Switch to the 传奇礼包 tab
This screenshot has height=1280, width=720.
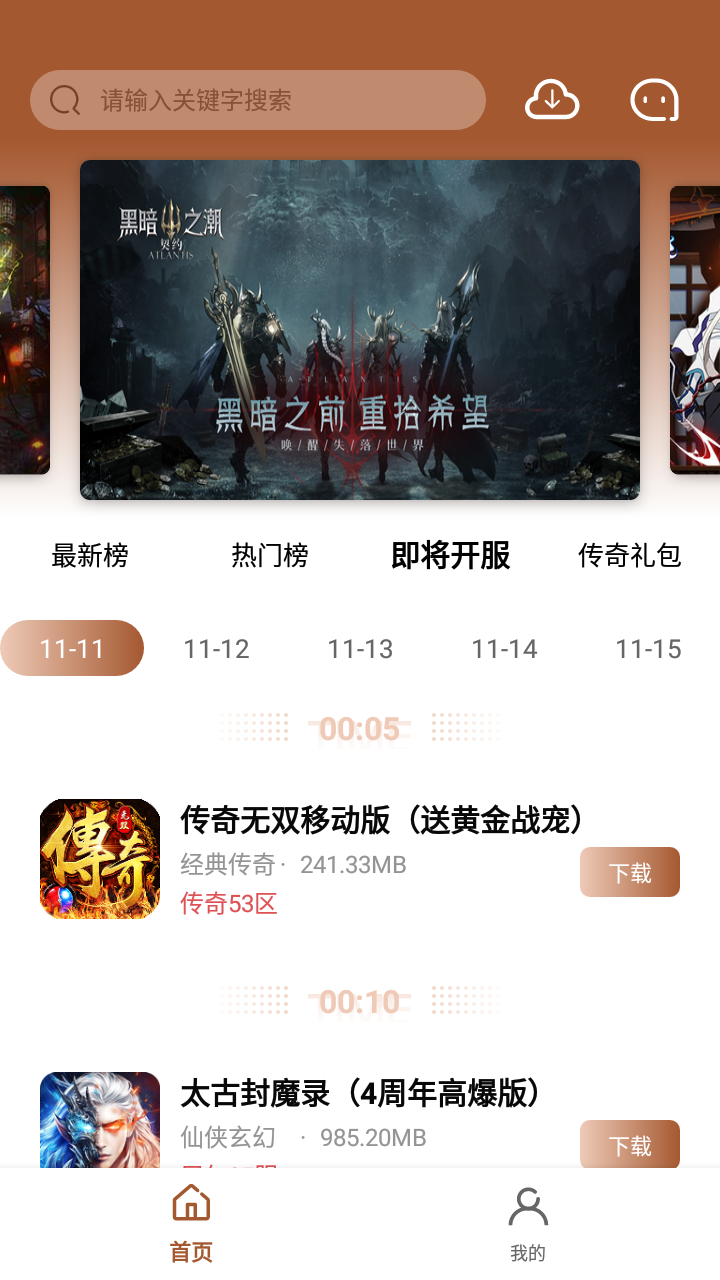[x=630, y=555]
